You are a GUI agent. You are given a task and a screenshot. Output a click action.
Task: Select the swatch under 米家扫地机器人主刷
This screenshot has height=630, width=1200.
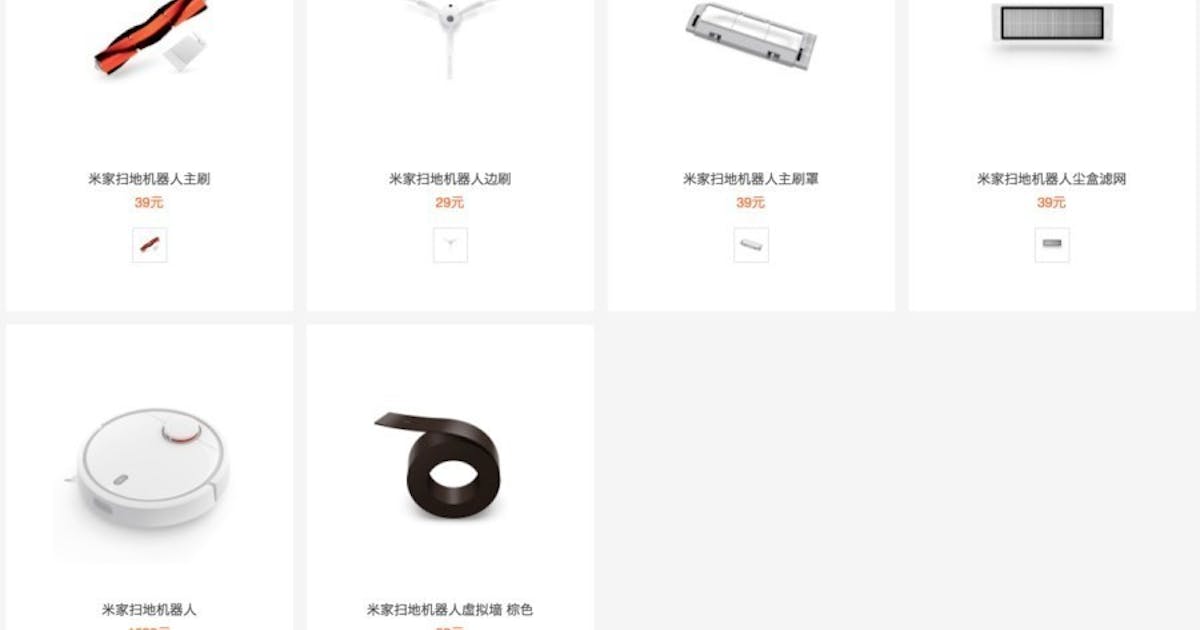(149, 245)
